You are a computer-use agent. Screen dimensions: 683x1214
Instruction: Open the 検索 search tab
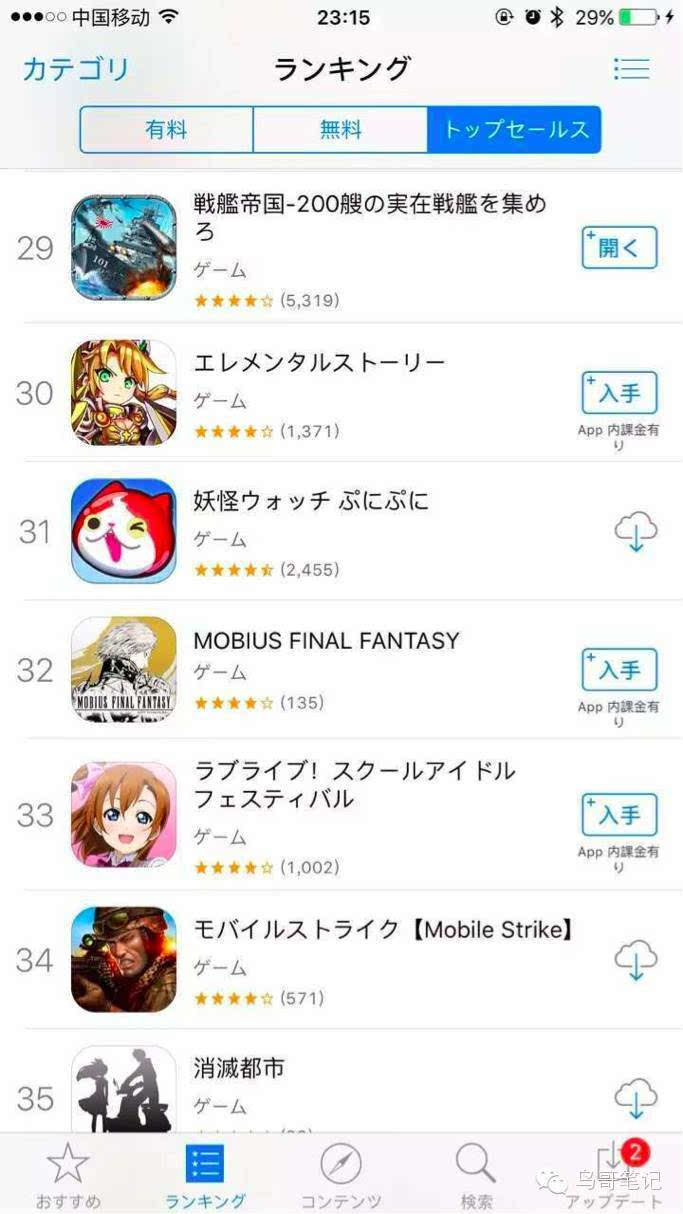coord(476,1176)
